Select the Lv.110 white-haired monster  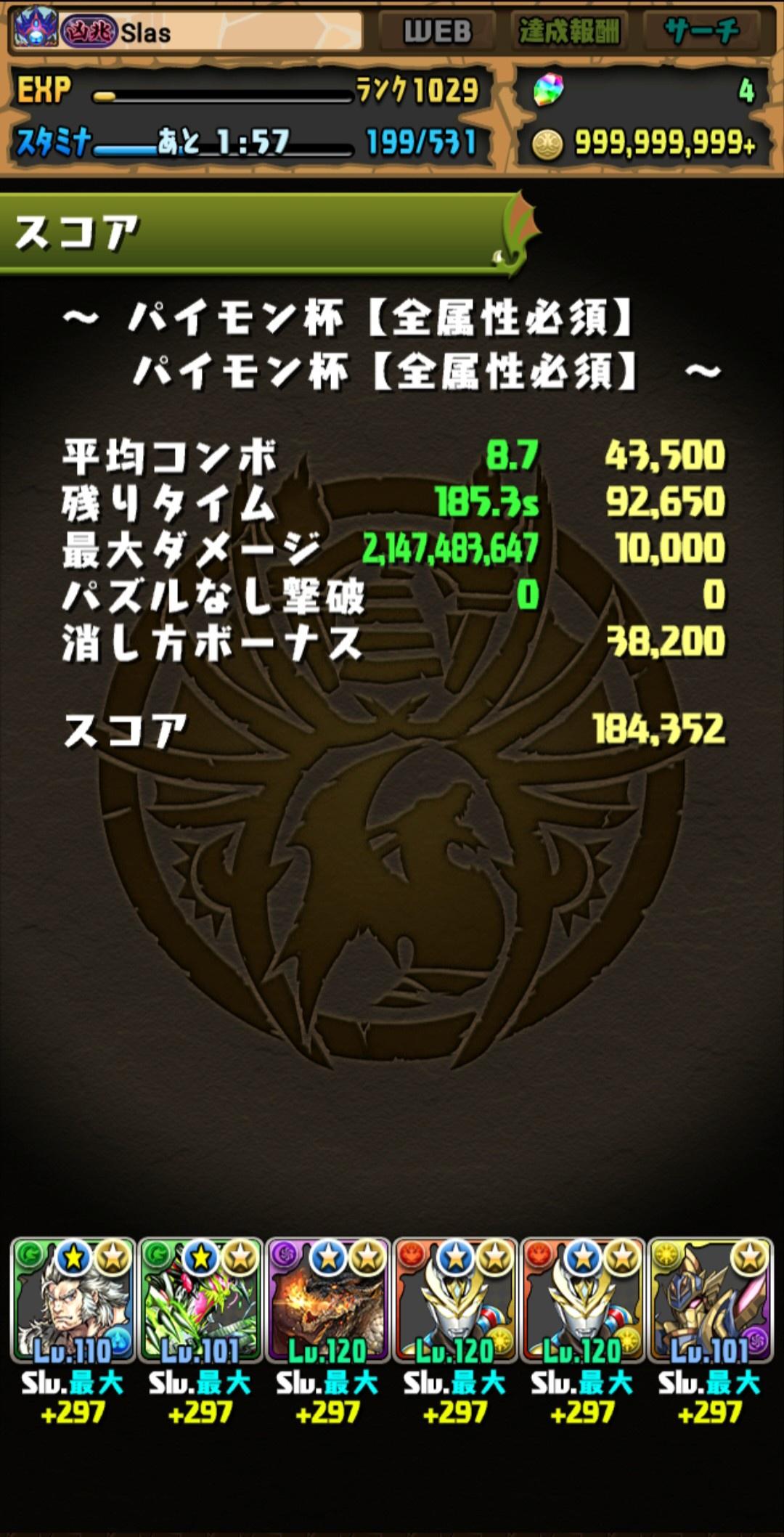(73, 1300)
